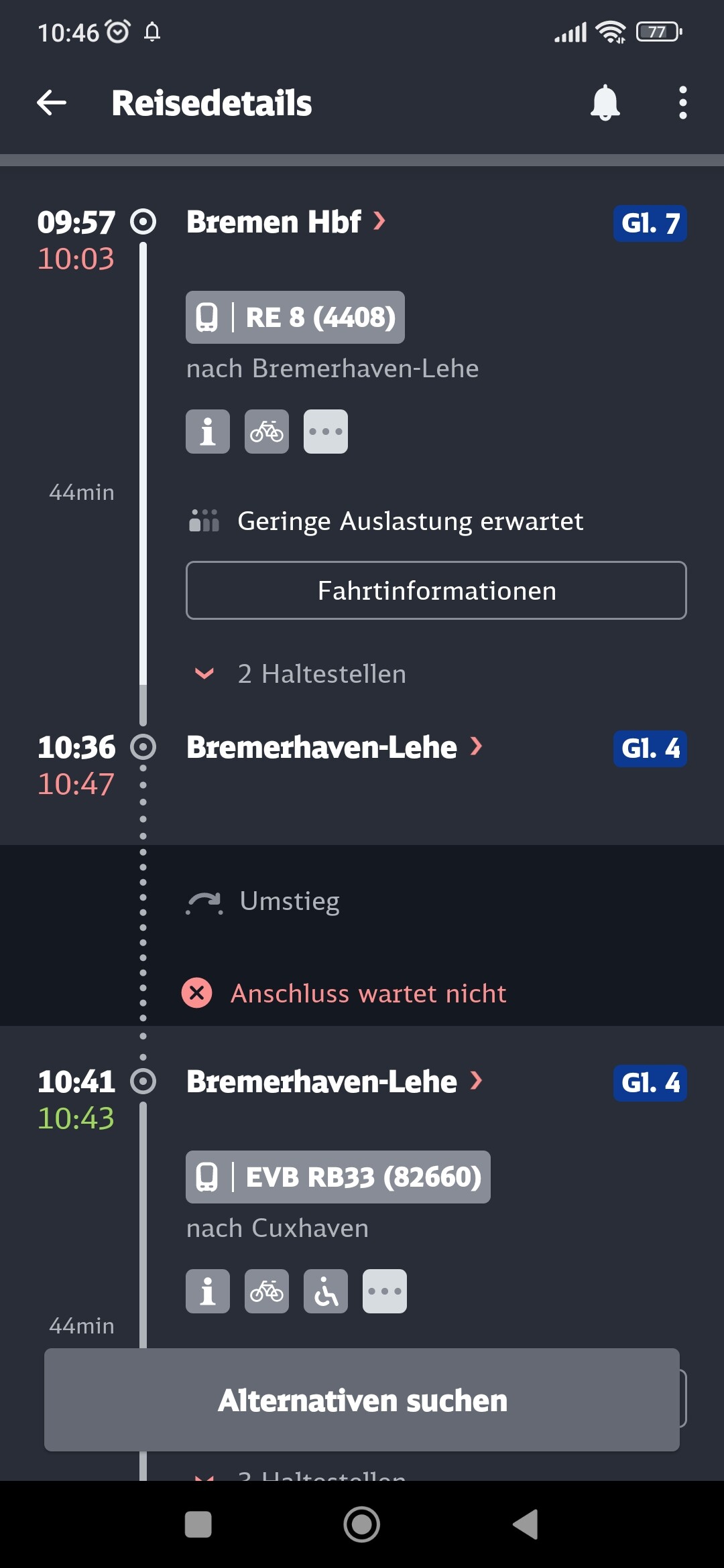The image size is (724, 1568).
Task: View wheelchair accessibility for EVB RB33
Action: coord(326,1291)
